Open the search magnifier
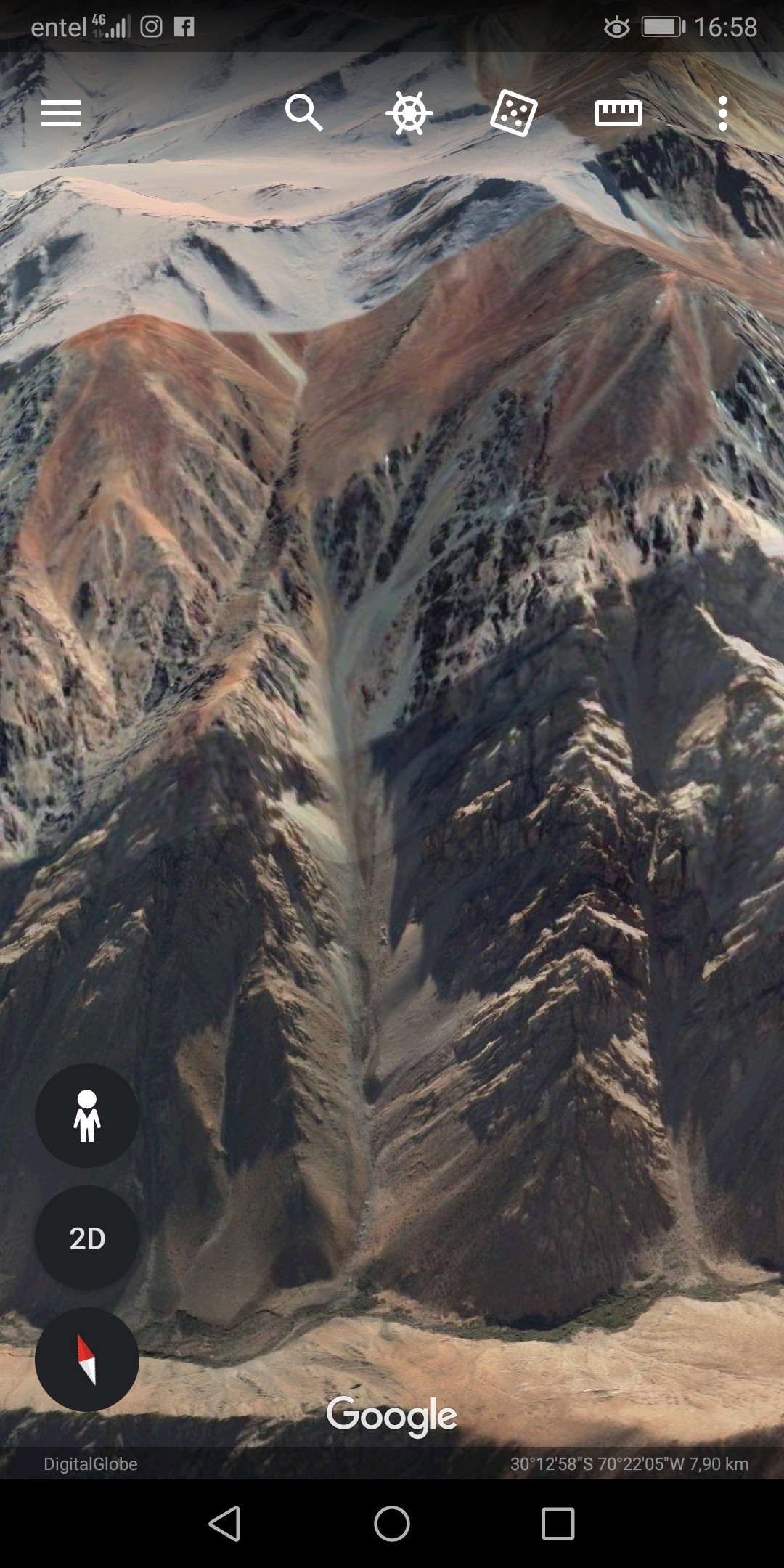Image resolution: width=784 pixels, height=1568 pixels. tap(303, 113)
